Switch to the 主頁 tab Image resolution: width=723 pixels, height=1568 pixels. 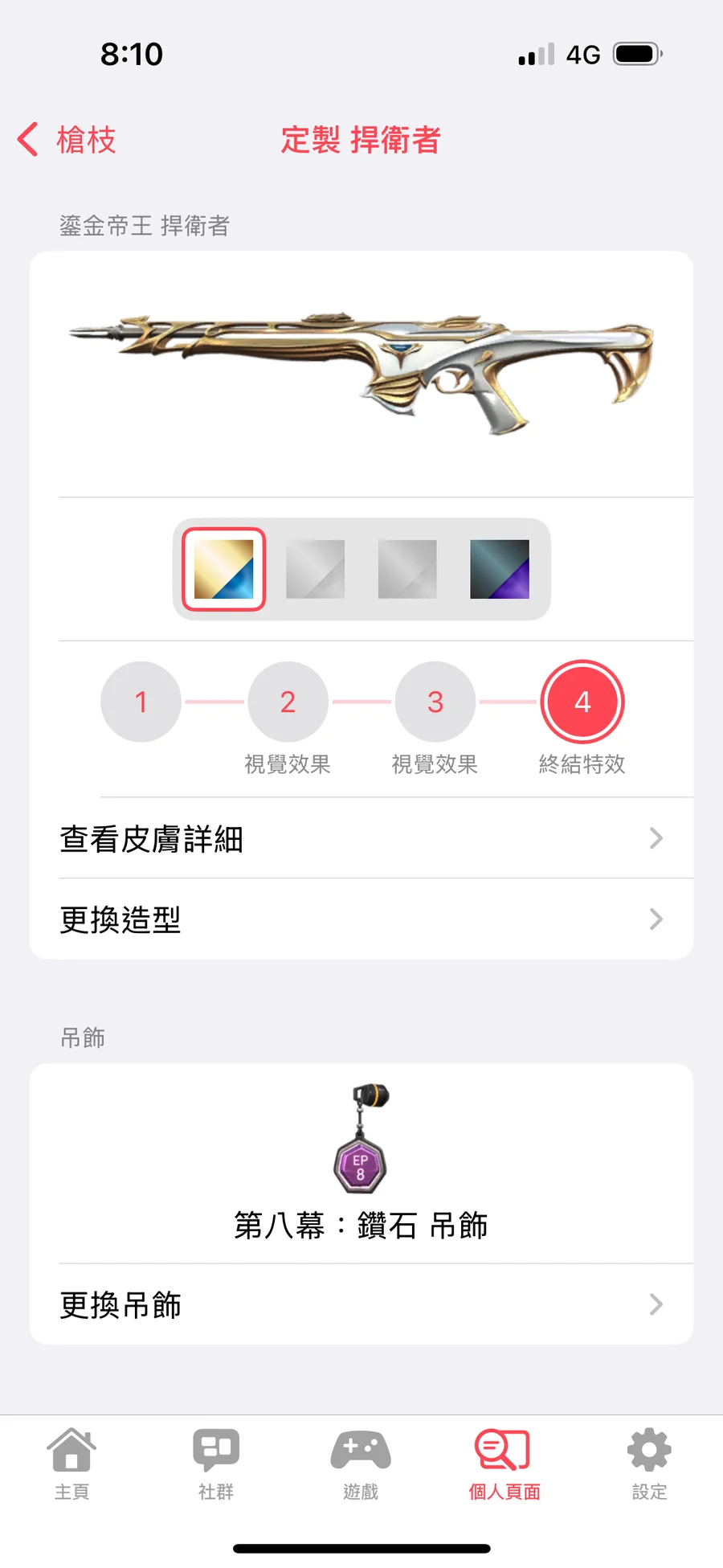pyautogui.click(x=71, y=1464)
